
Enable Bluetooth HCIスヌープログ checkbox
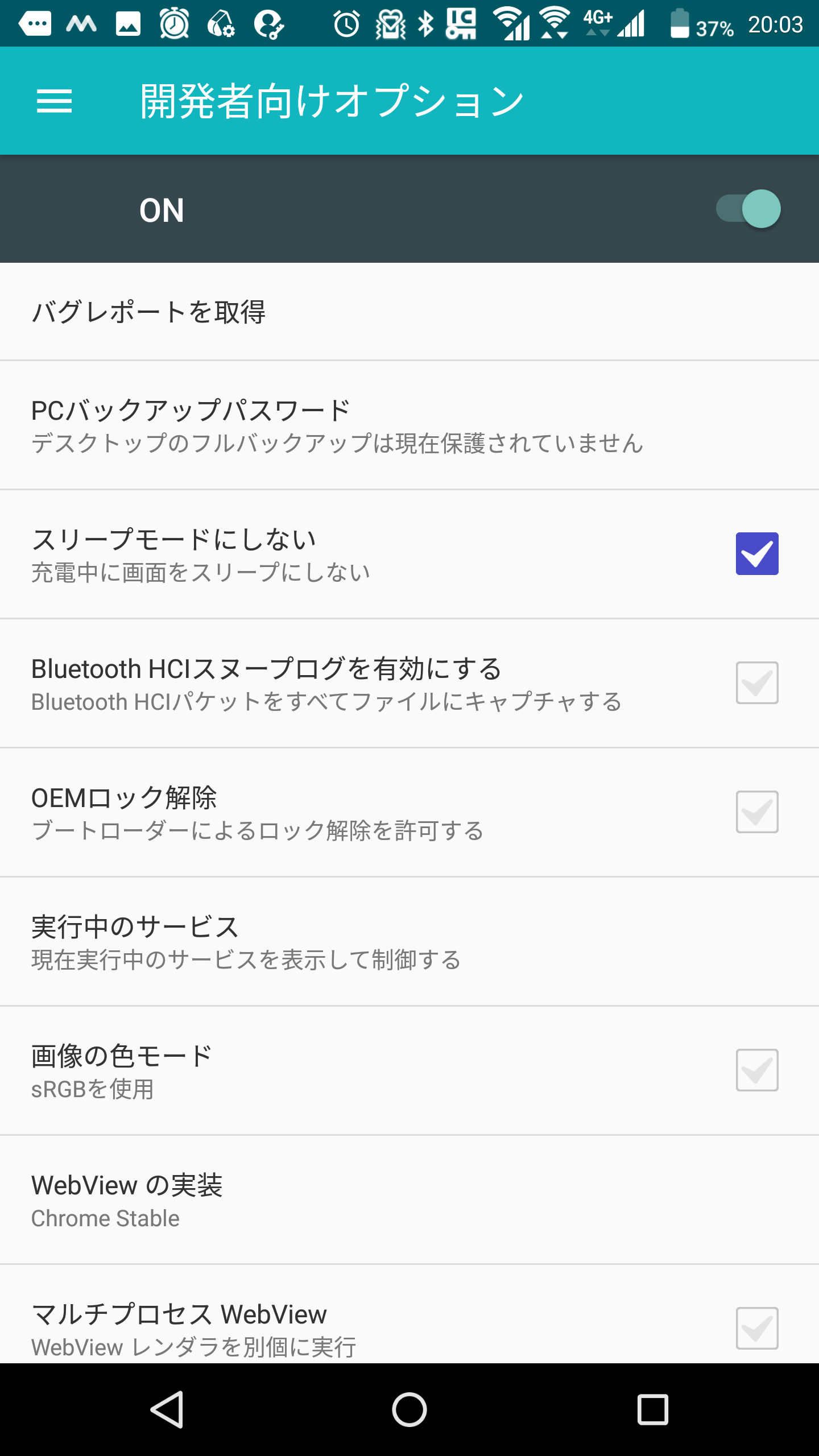pyautogui.click(x=757, y=682)
